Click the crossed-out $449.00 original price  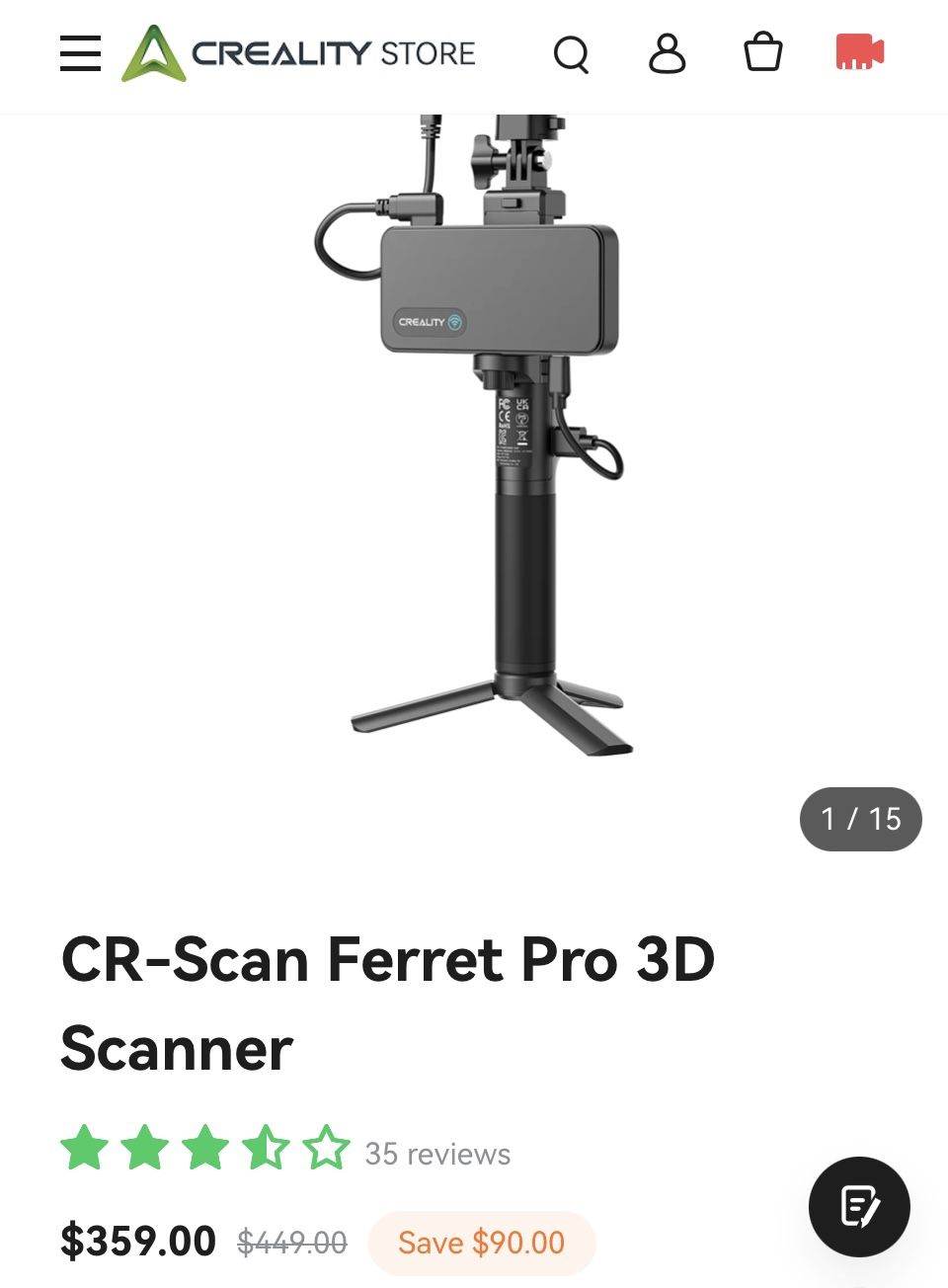pos(292,1243)
